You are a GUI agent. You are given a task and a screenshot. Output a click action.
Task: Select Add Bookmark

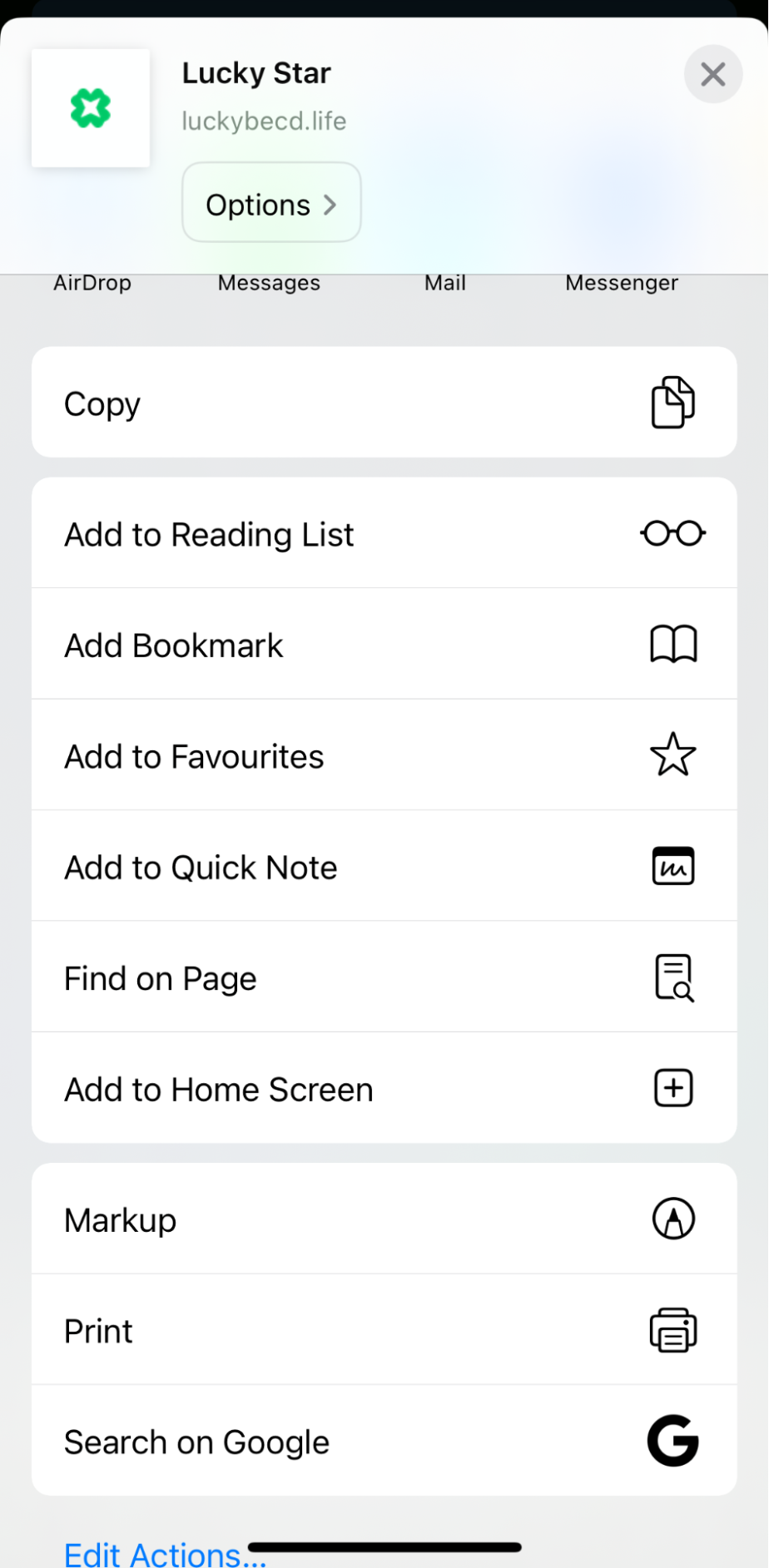pyautogui.click(x=384, y=645)
